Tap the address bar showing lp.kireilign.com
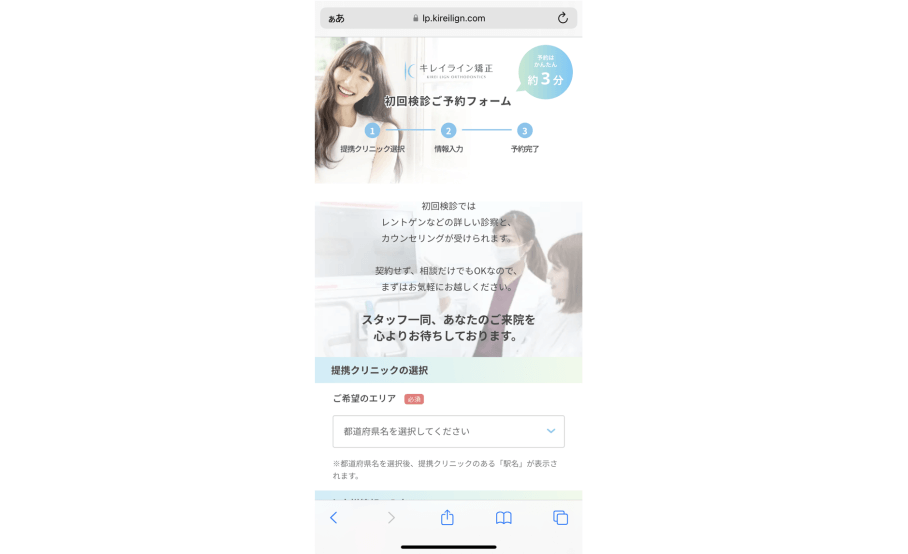The height and width of the screenshot is (554, 908). 448,18
